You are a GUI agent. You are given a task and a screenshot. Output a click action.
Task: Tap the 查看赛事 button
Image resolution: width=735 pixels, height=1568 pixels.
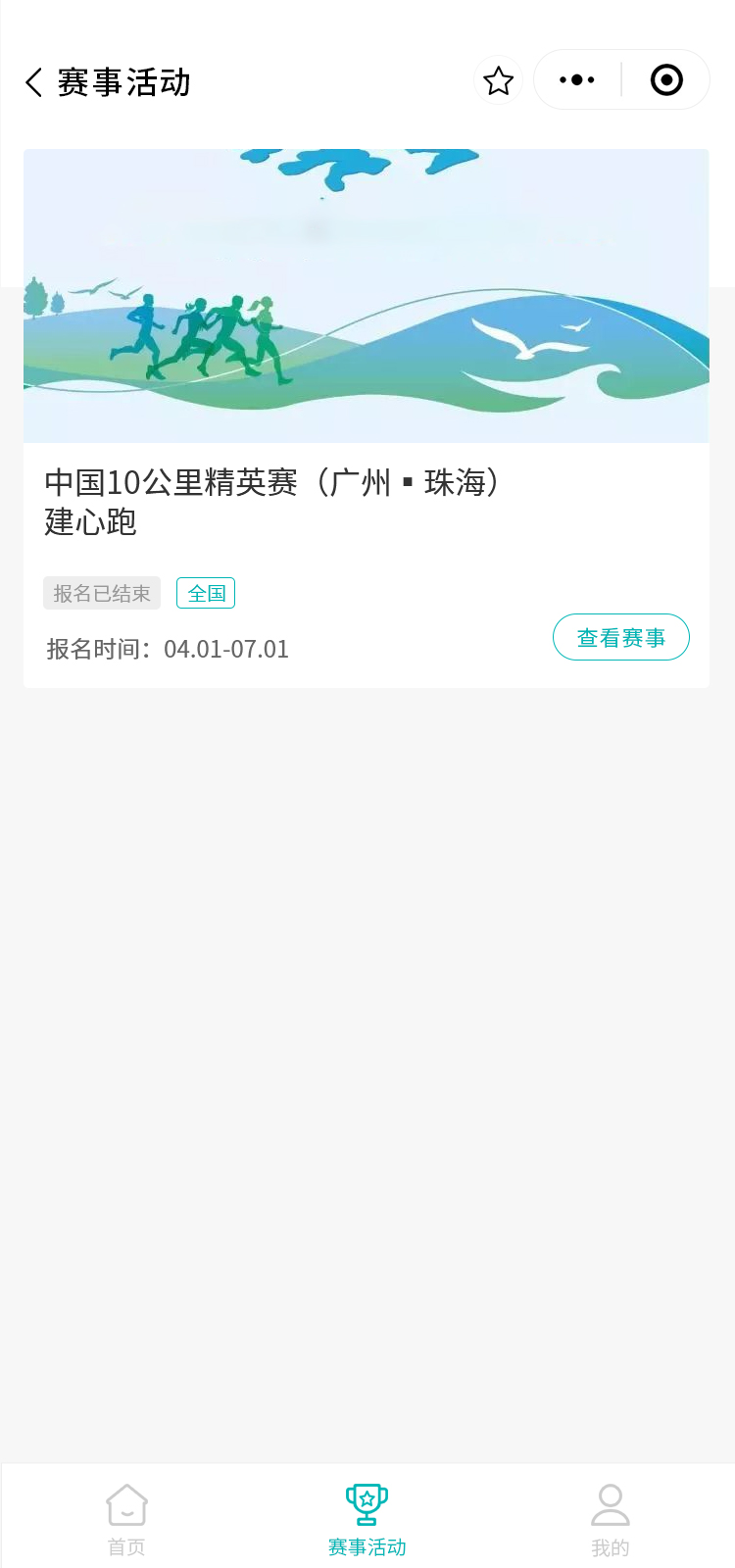620,638
